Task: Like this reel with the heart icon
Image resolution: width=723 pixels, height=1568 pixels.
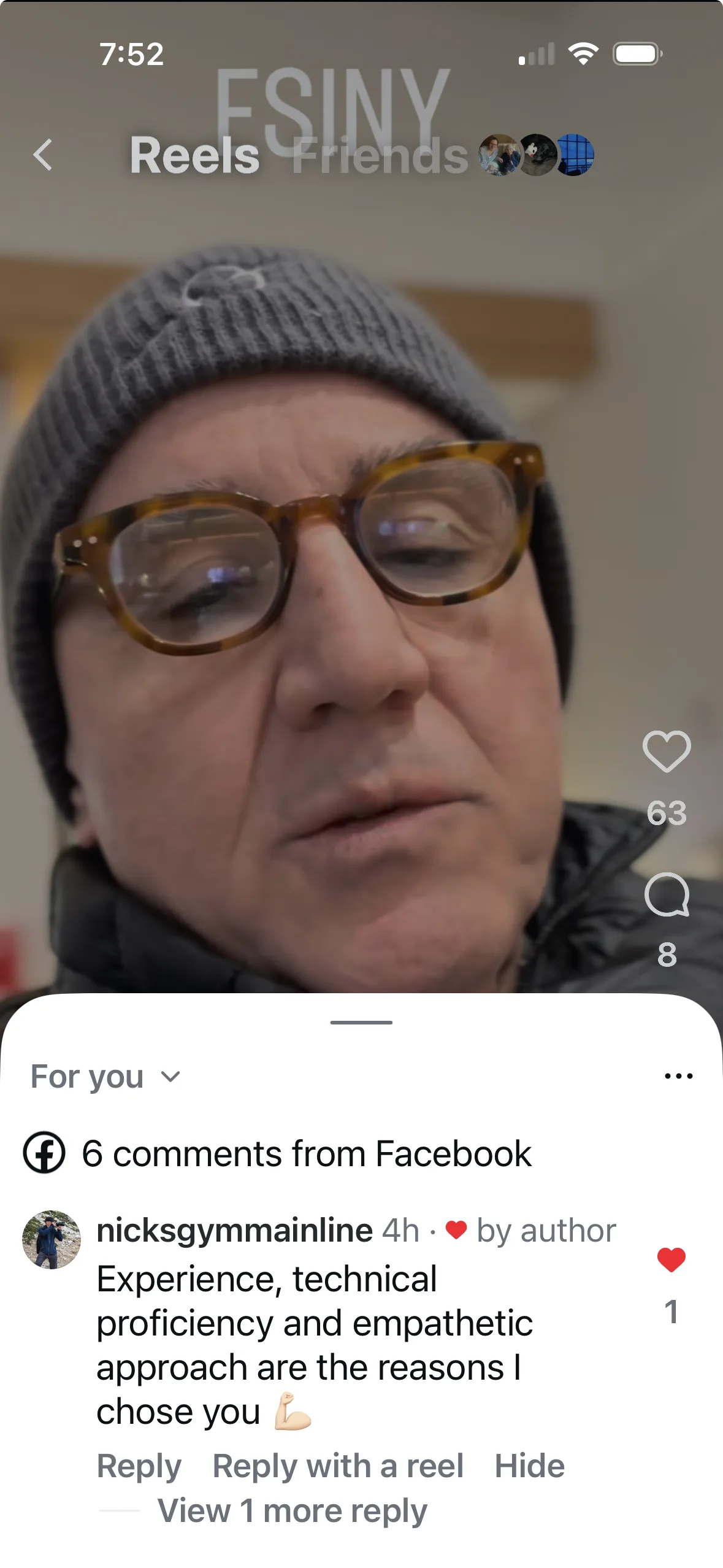Action: 667,751
